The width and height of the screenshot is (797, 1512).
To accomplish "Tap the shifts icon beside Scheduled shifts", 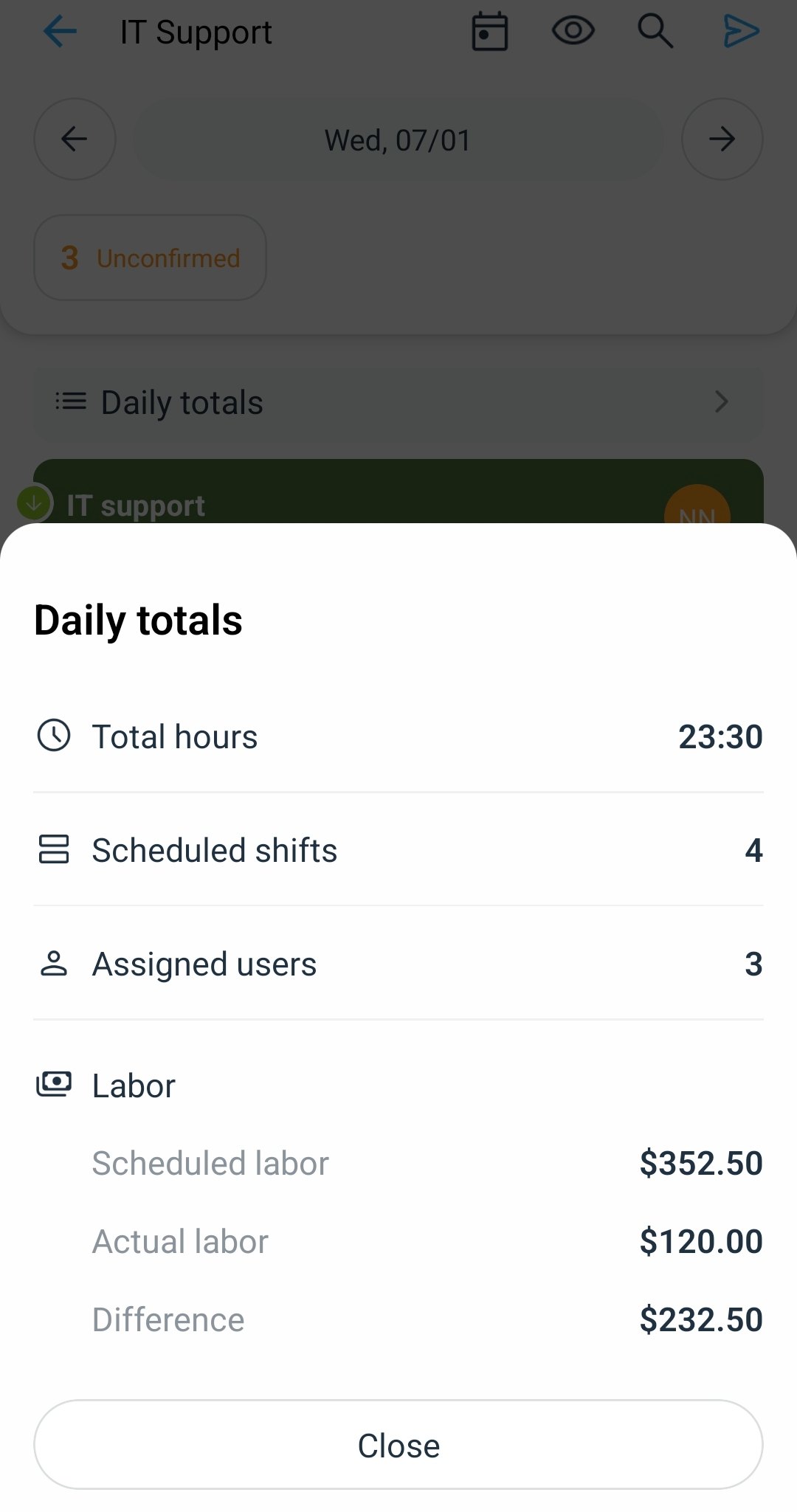I will (x=54, y=849).
